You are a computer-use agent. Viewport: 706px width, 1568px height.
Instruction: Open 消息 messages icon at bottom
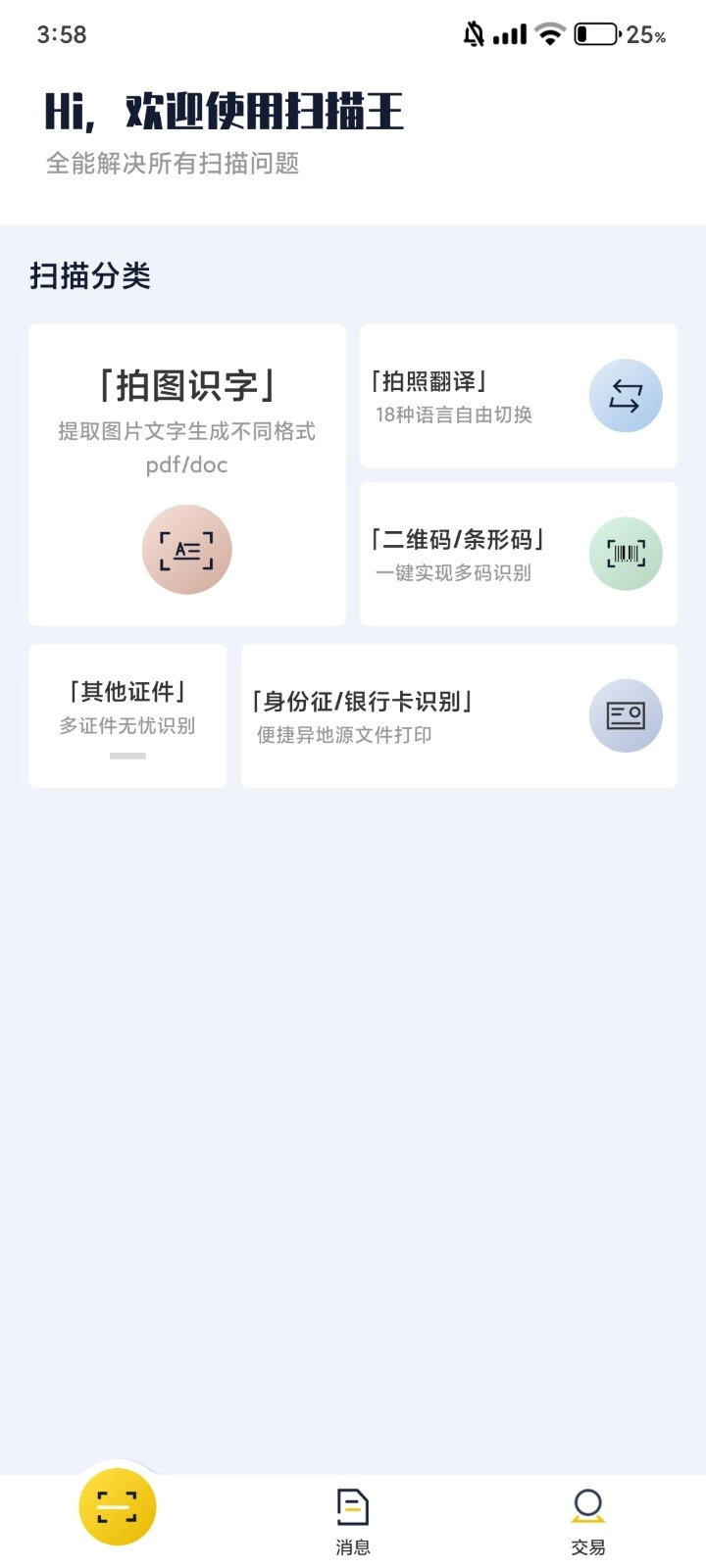click(353, 1505)
